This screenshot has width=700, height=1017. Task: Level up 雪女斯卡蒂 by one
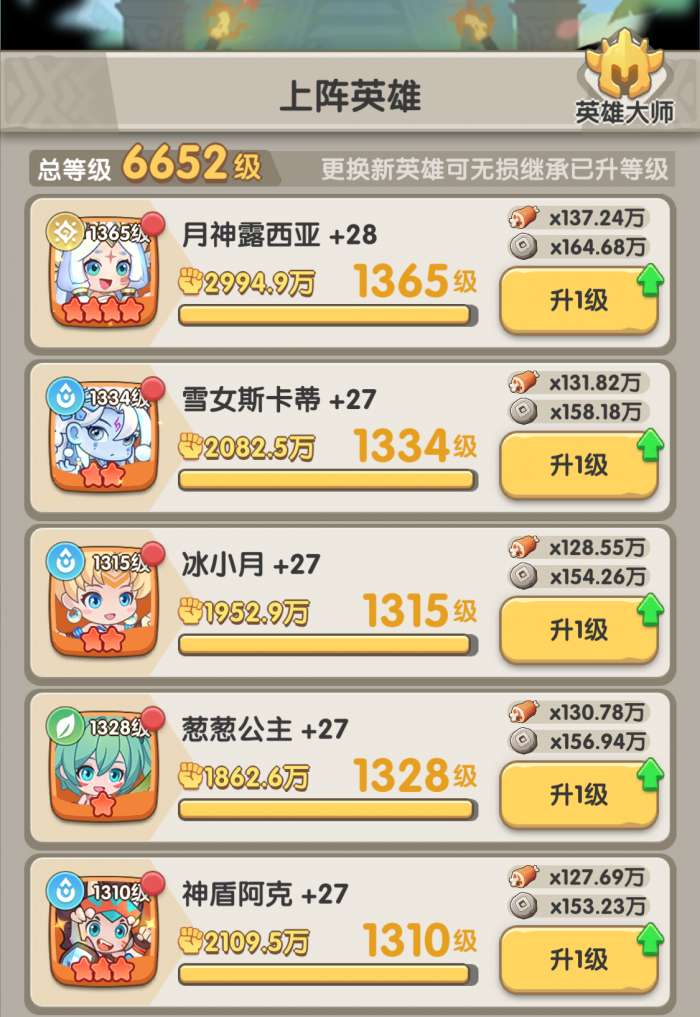coord(579,465)
